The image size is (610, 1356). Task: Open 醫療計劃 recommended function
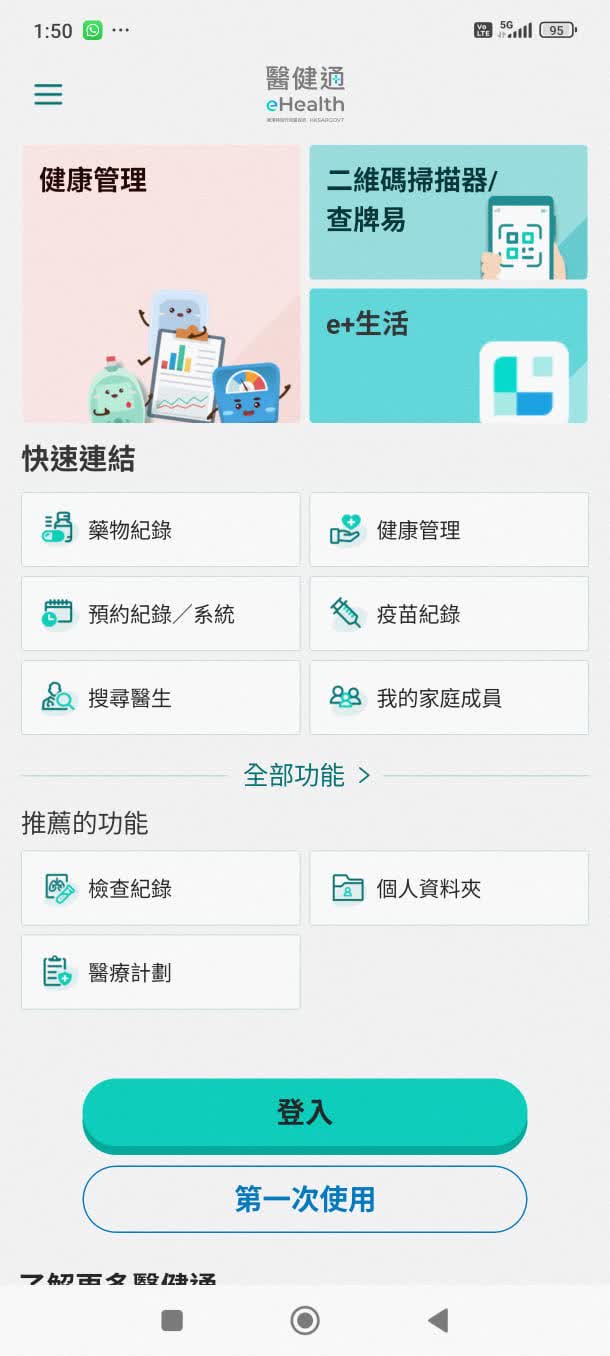click(x=161, y=972)
